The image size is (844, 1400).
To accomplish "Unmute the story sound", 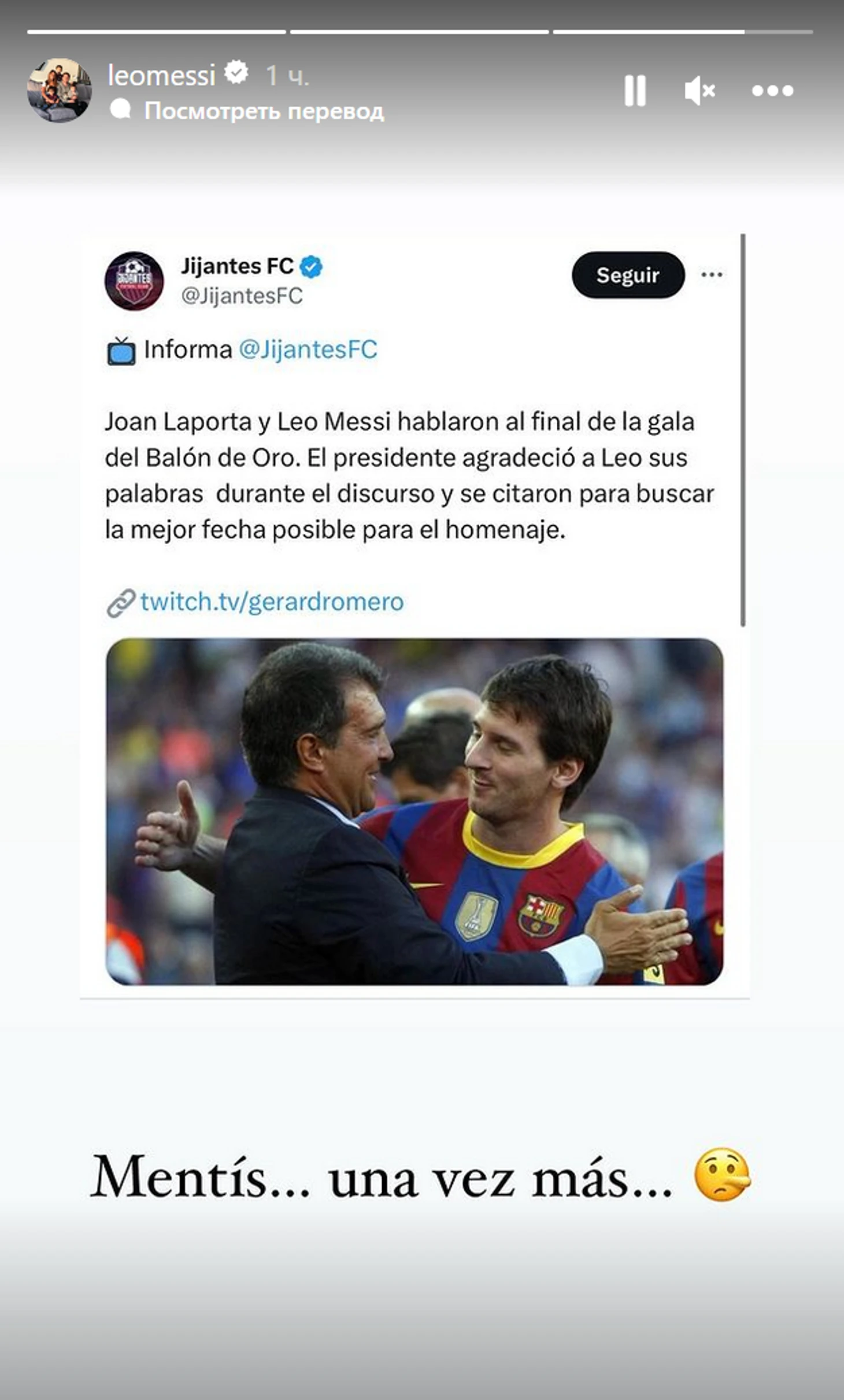I will coord(699,91).
